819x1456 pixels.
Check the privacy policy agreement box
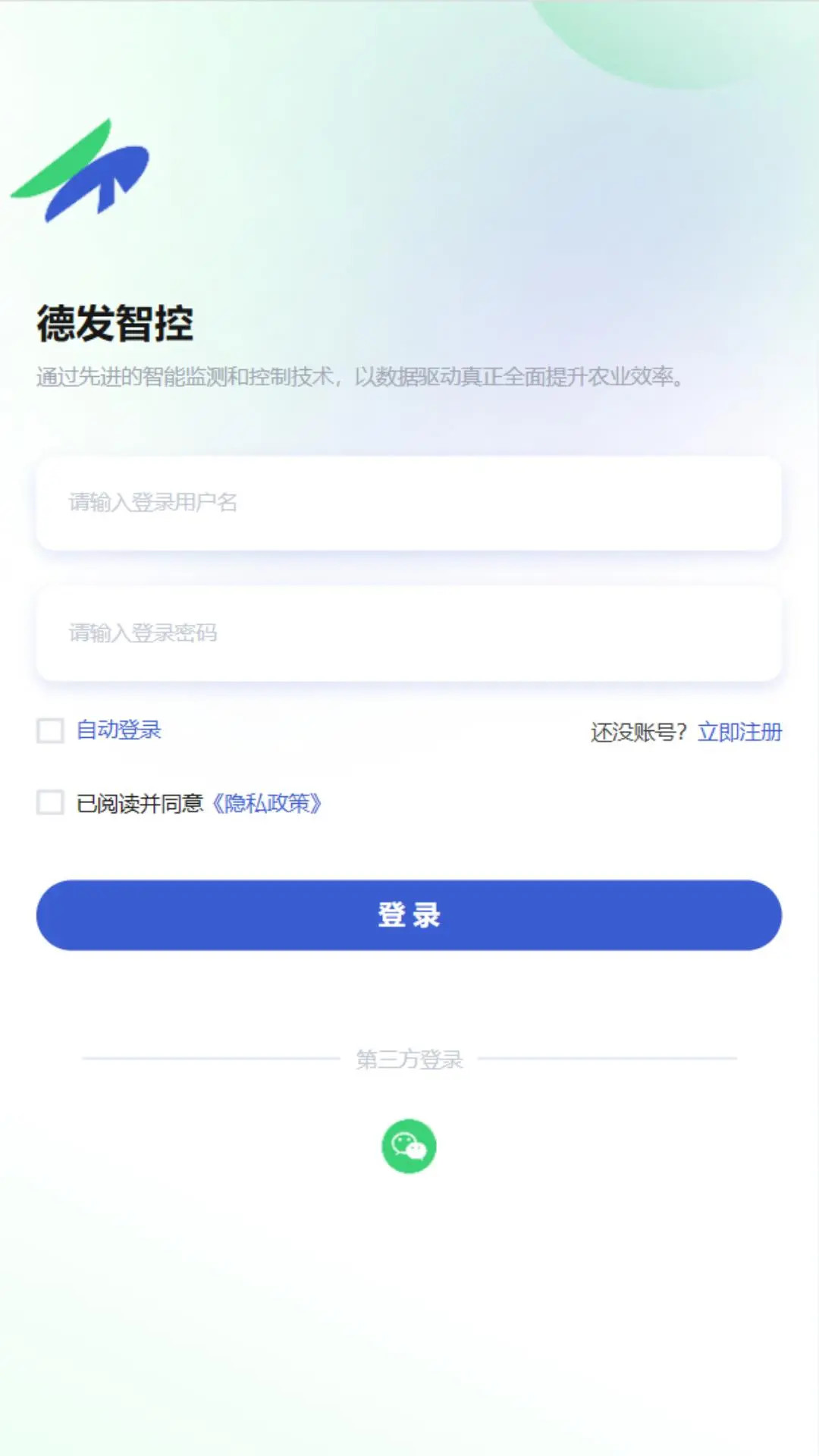[50, 802]
